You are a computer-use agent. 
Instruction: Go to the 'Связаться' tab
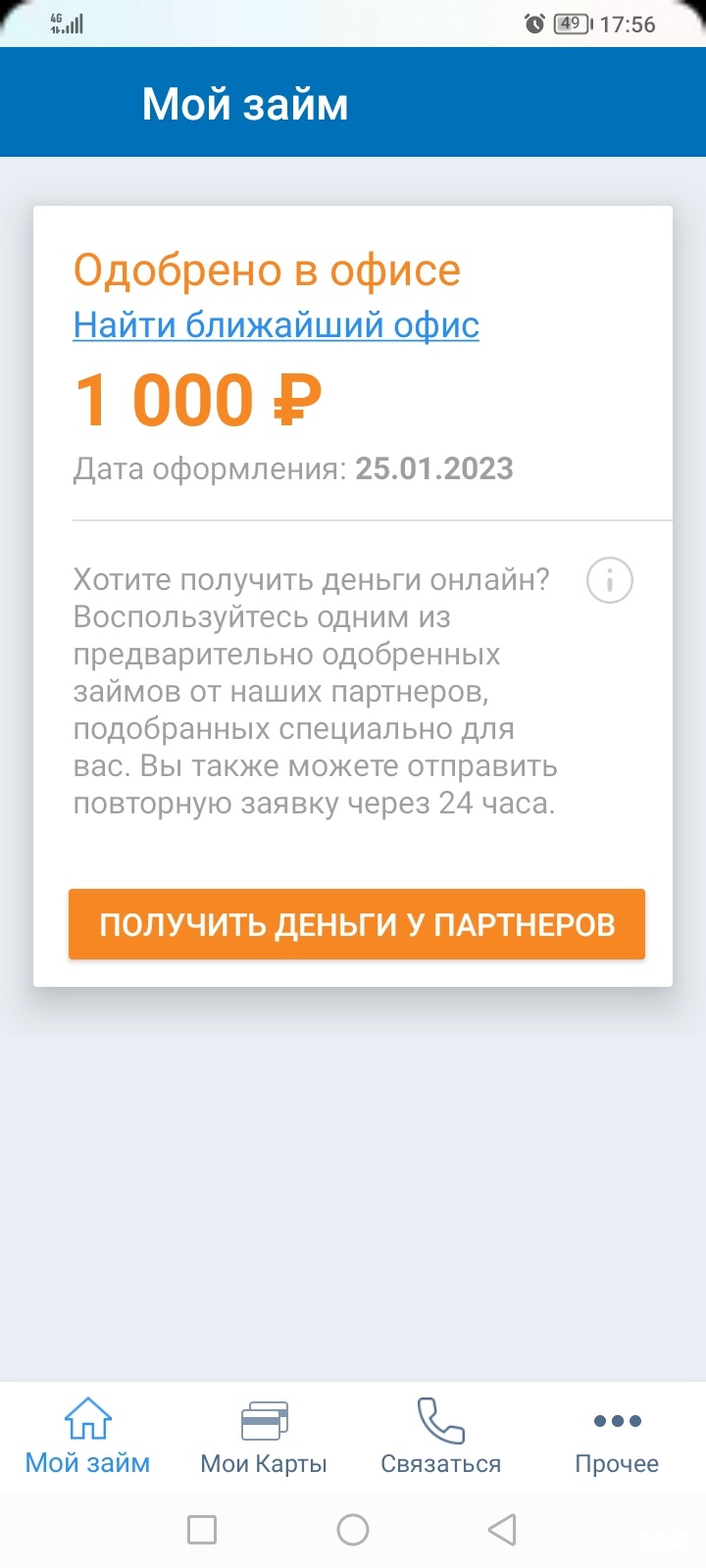tap(440, 1437)
